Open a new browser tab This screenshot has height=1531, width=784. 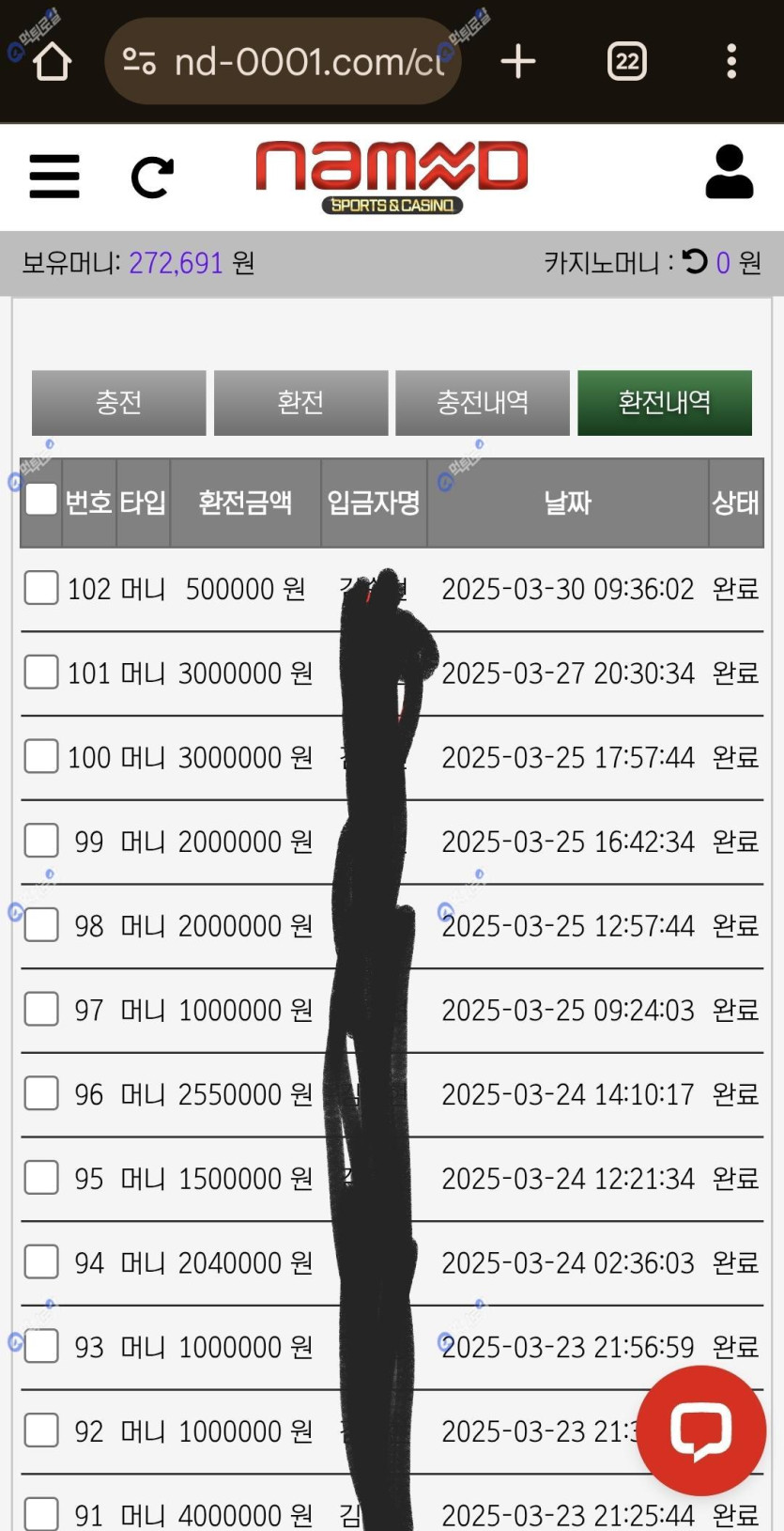(518, 62)
